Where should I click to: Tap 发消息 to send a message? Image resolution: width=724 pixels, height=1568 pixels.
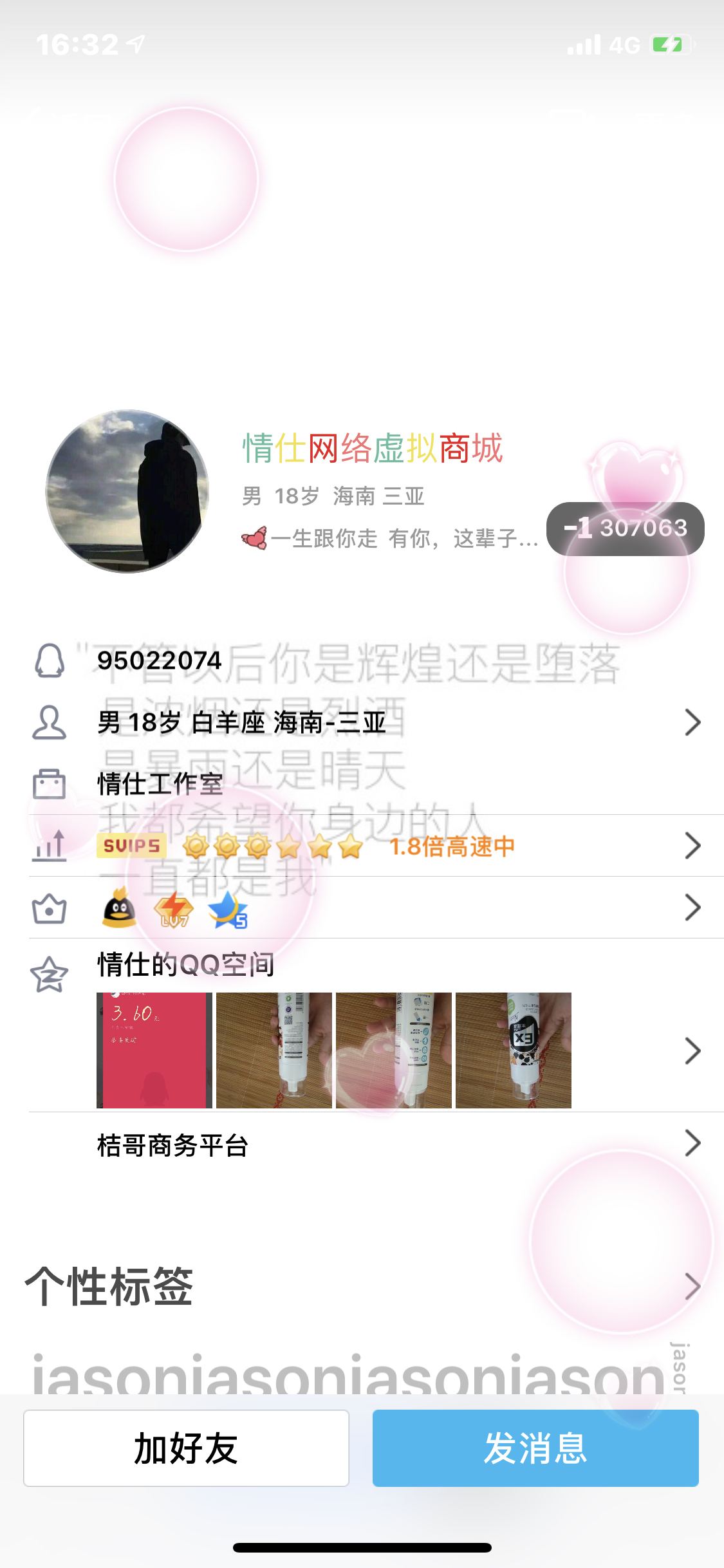coord(535,1448)
